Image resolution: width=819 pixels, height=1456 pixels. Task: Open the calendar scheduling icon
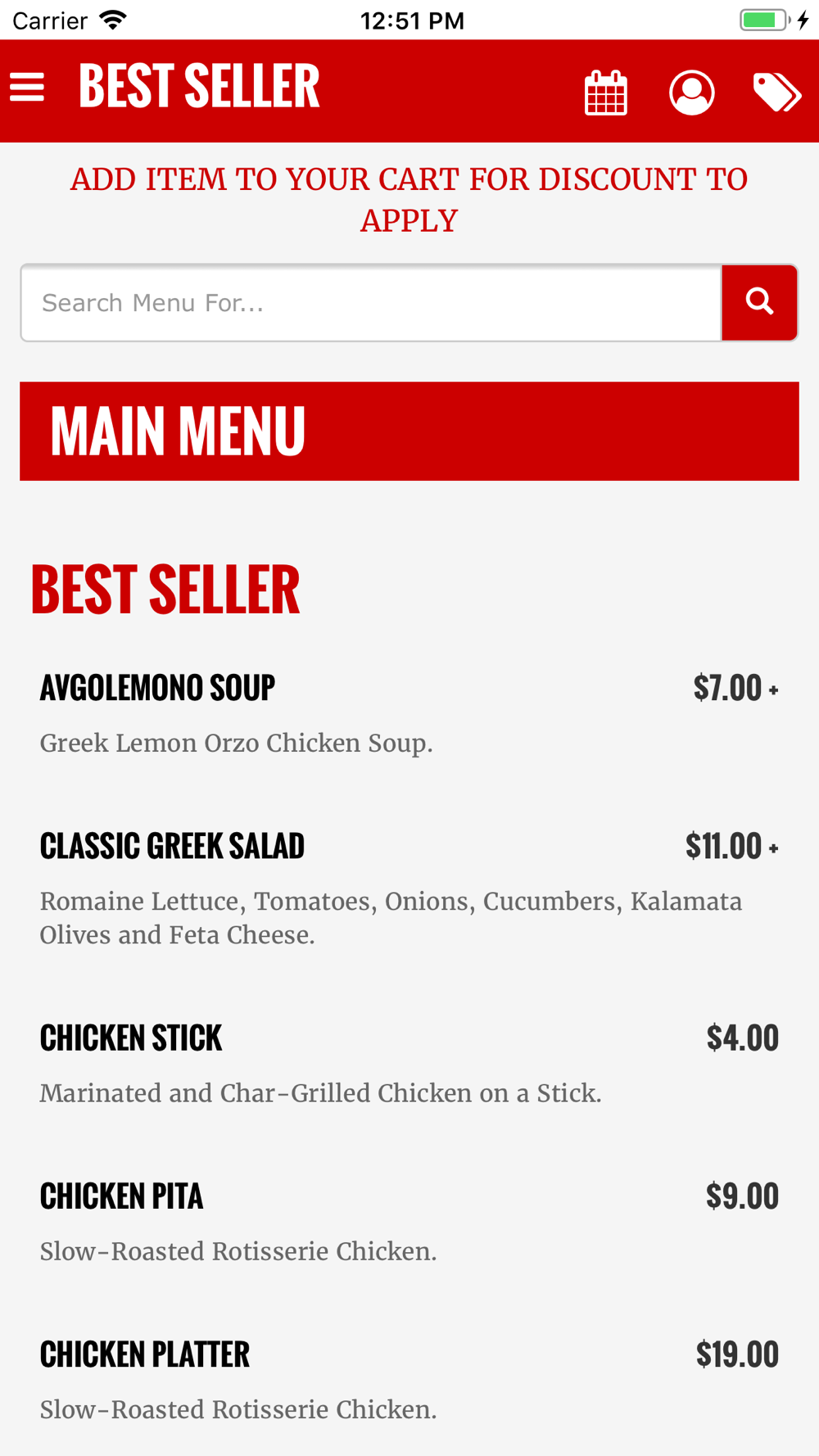point(606,92)
